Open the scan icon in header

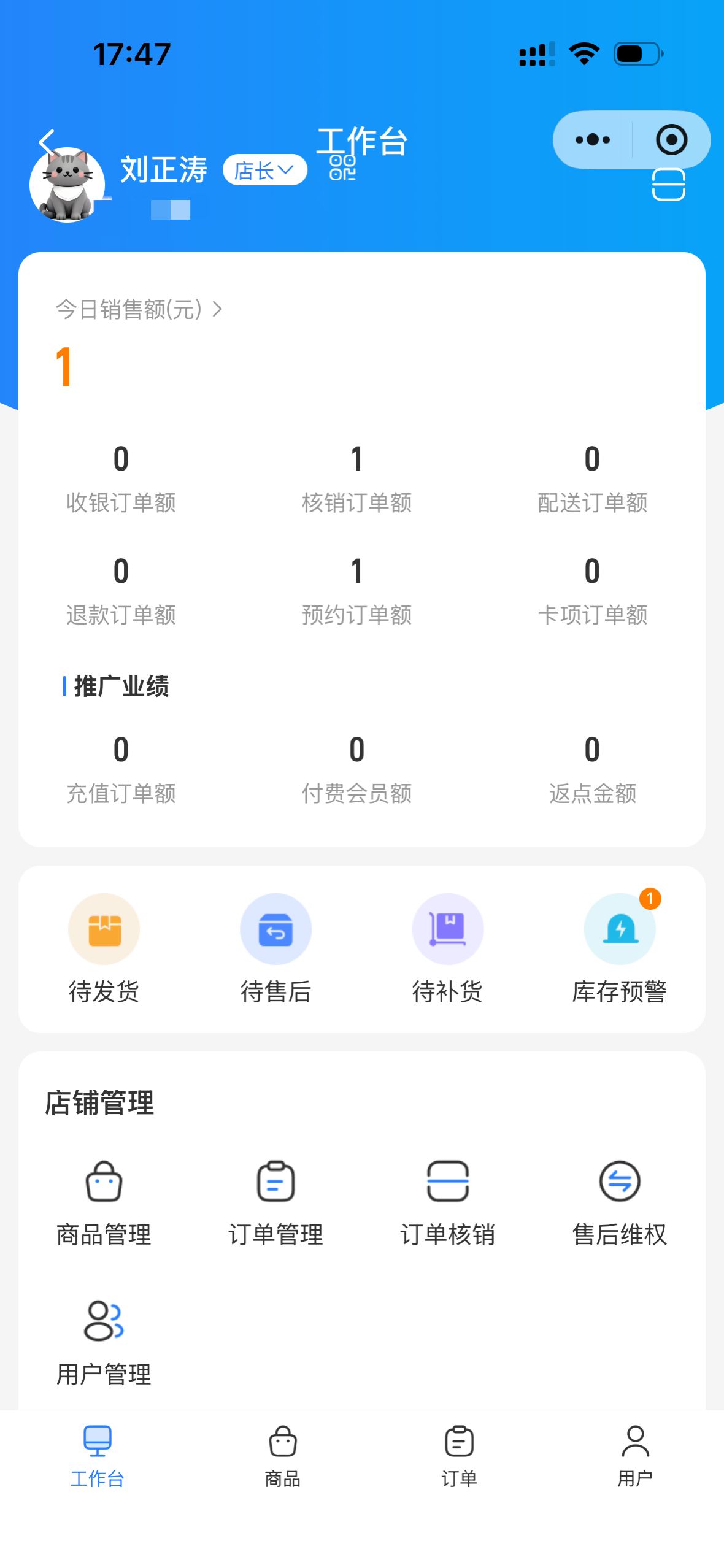(668, 185)
